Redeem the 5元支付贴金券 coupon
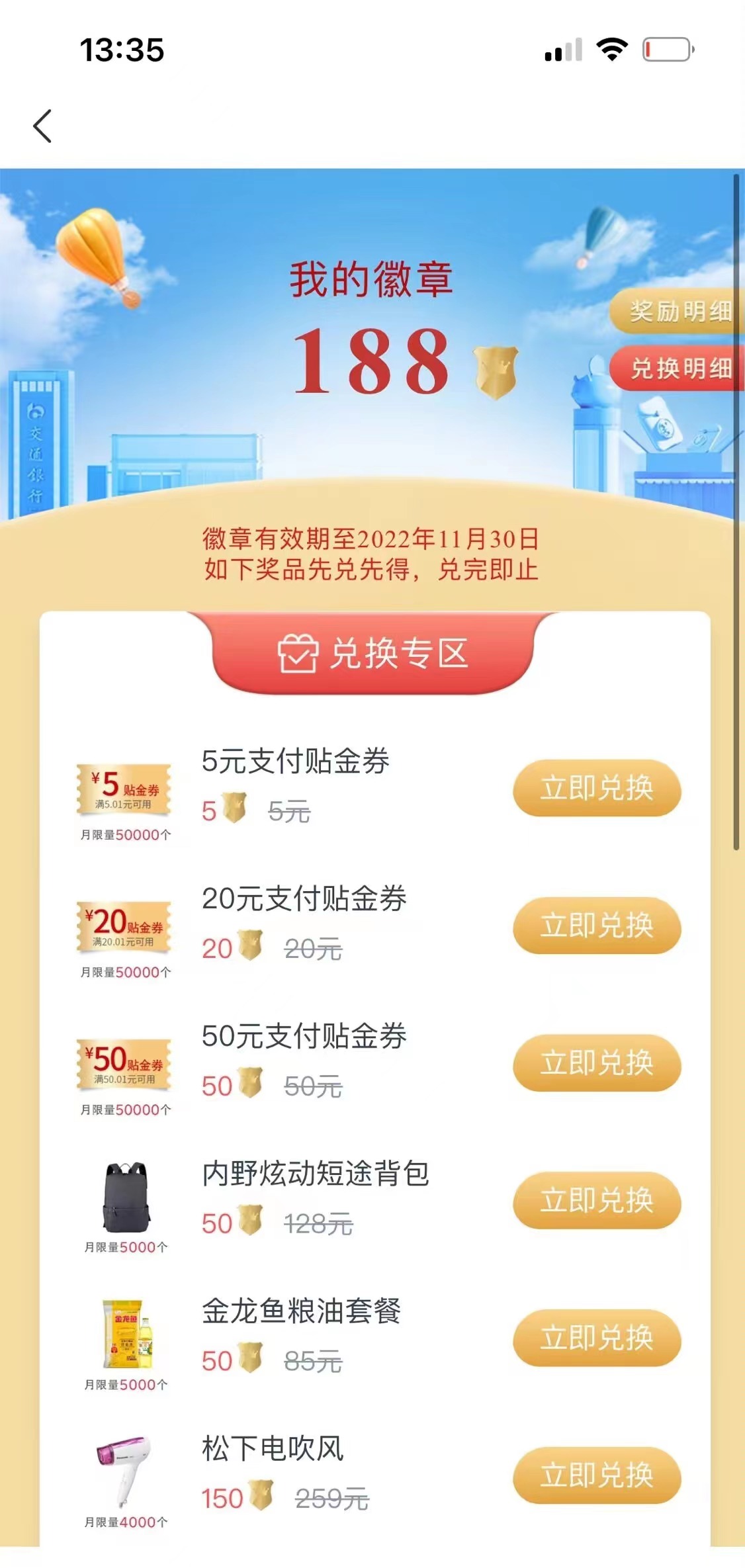The image size is (745, 1568). pyautogui.click(x=596, y=788)
